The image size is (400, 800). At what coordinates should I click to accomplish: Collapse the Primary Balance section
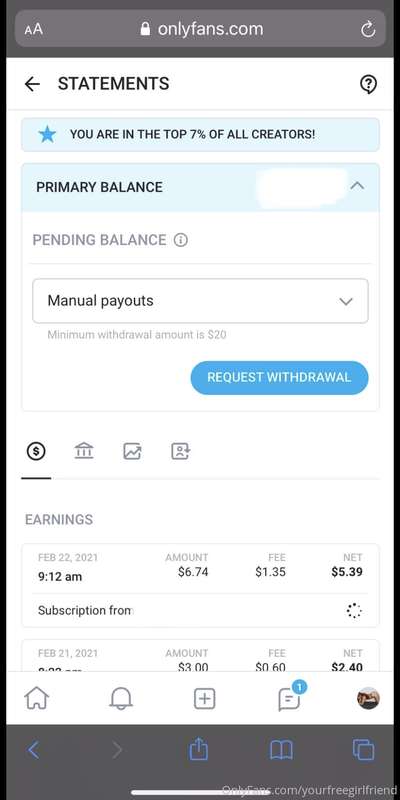357,186
